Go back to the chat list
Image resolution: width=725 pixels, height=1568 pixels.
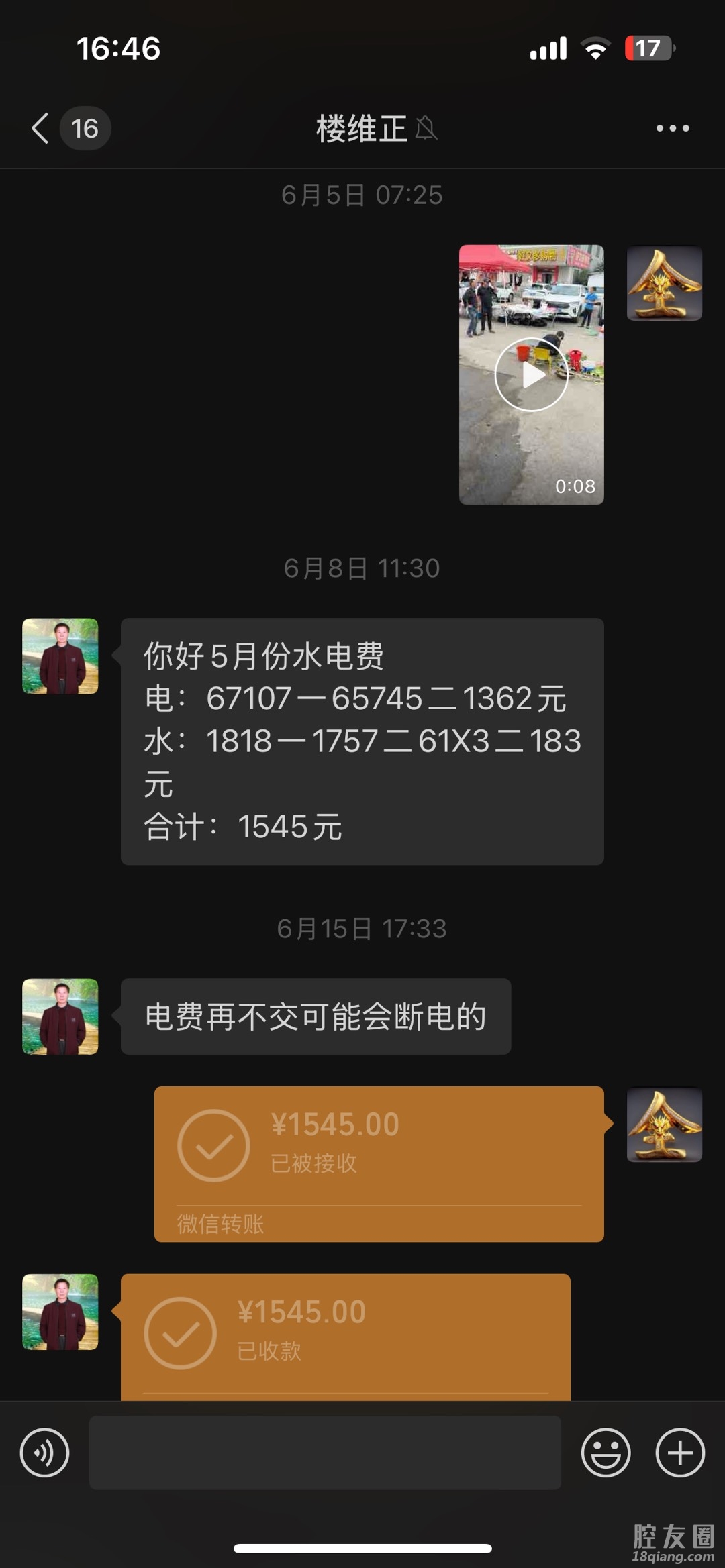pos(42,128)
